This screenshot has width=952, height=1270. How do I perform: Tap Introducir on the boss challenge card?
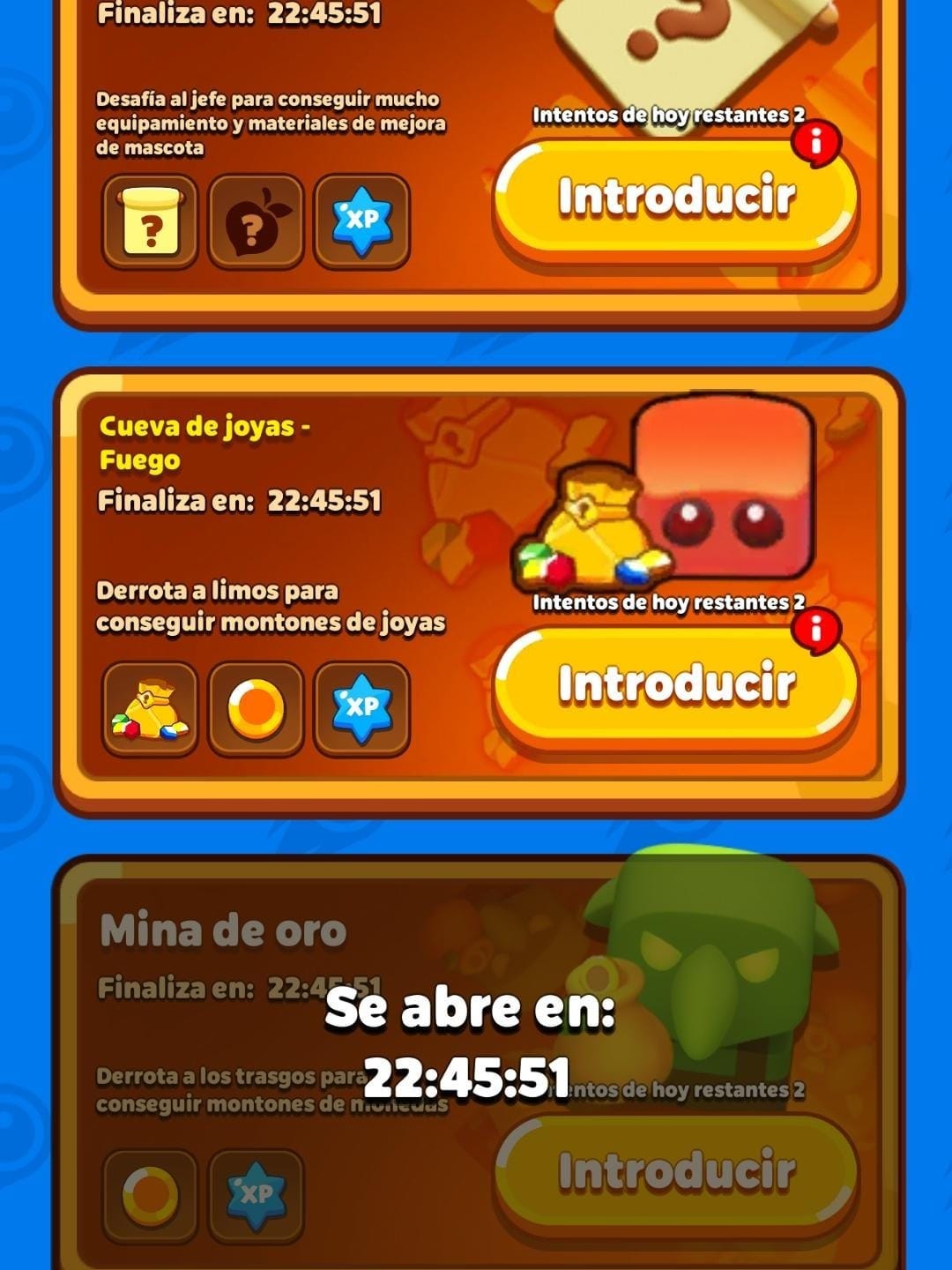[x=676, y=198]
